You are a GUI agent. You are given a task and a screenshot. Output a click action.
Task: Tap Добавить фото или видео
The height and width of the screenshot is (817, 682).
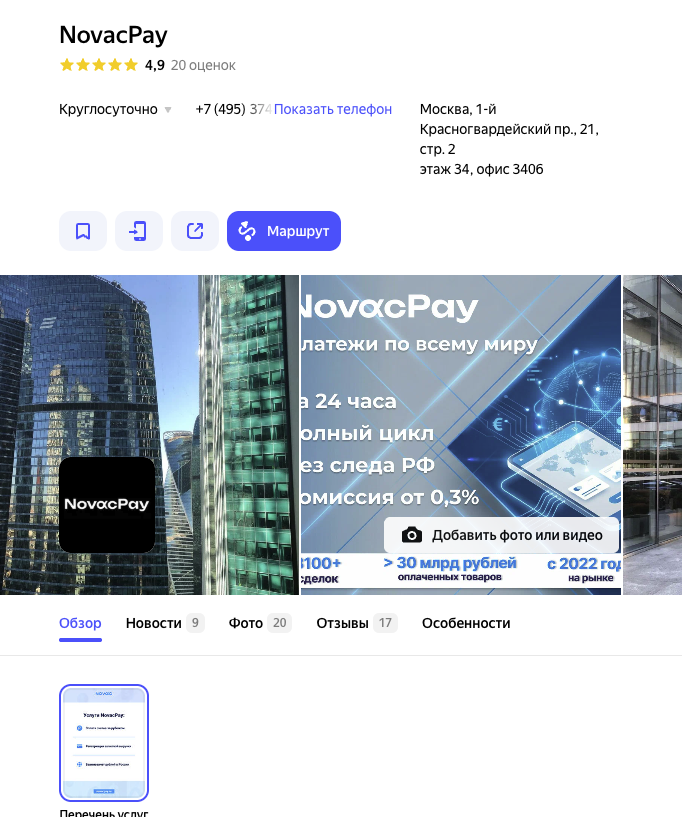[502, 535]
